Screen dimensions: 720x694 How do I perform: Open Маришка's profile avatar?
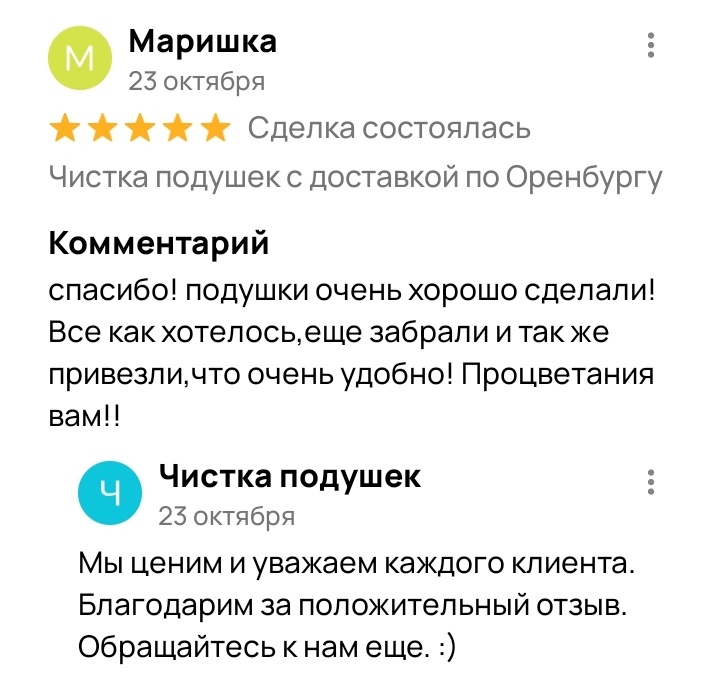tap(78, 59)
